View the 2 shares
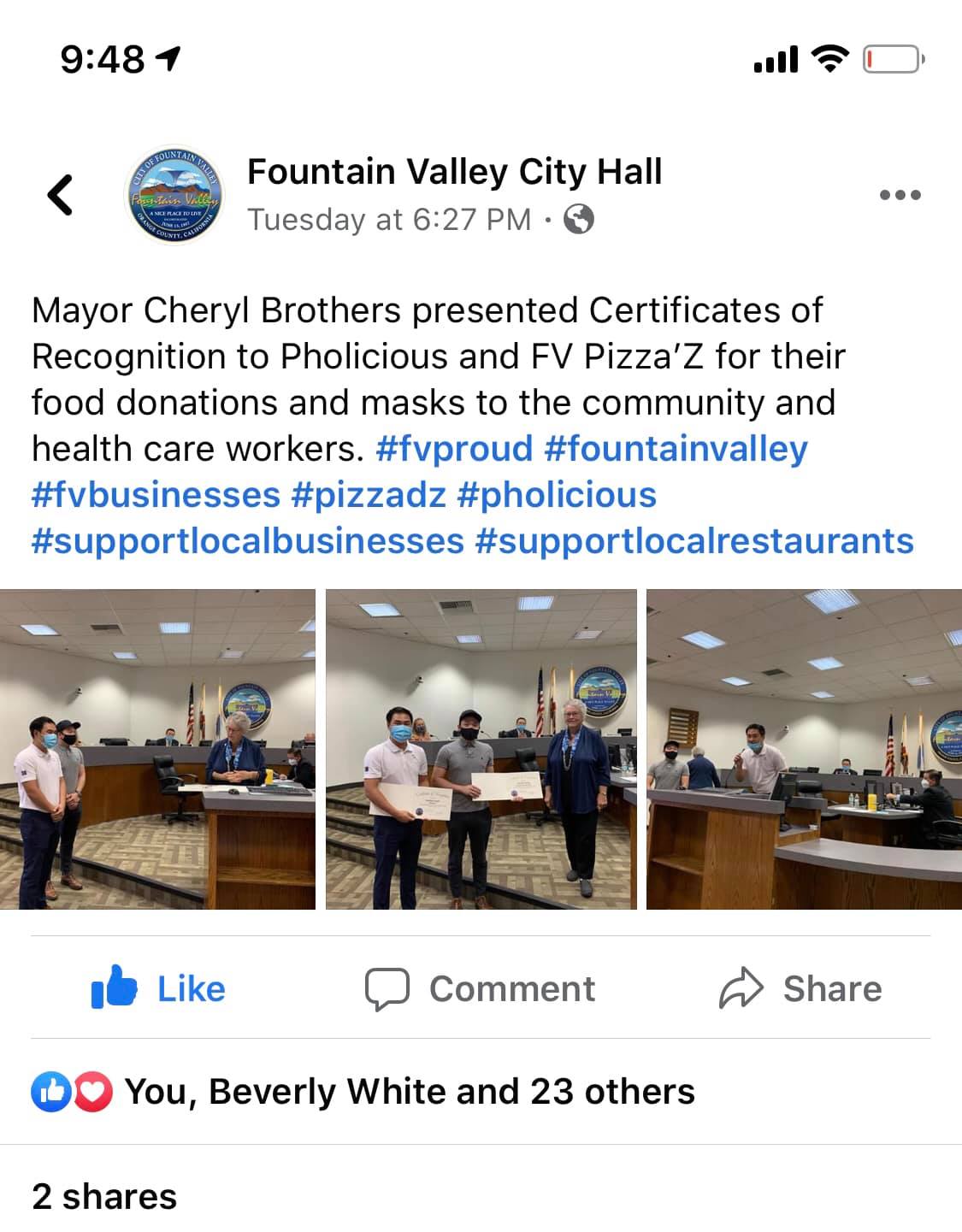Image resolution: width=962 pixels, height=1232 pixels. [104, 1197]
